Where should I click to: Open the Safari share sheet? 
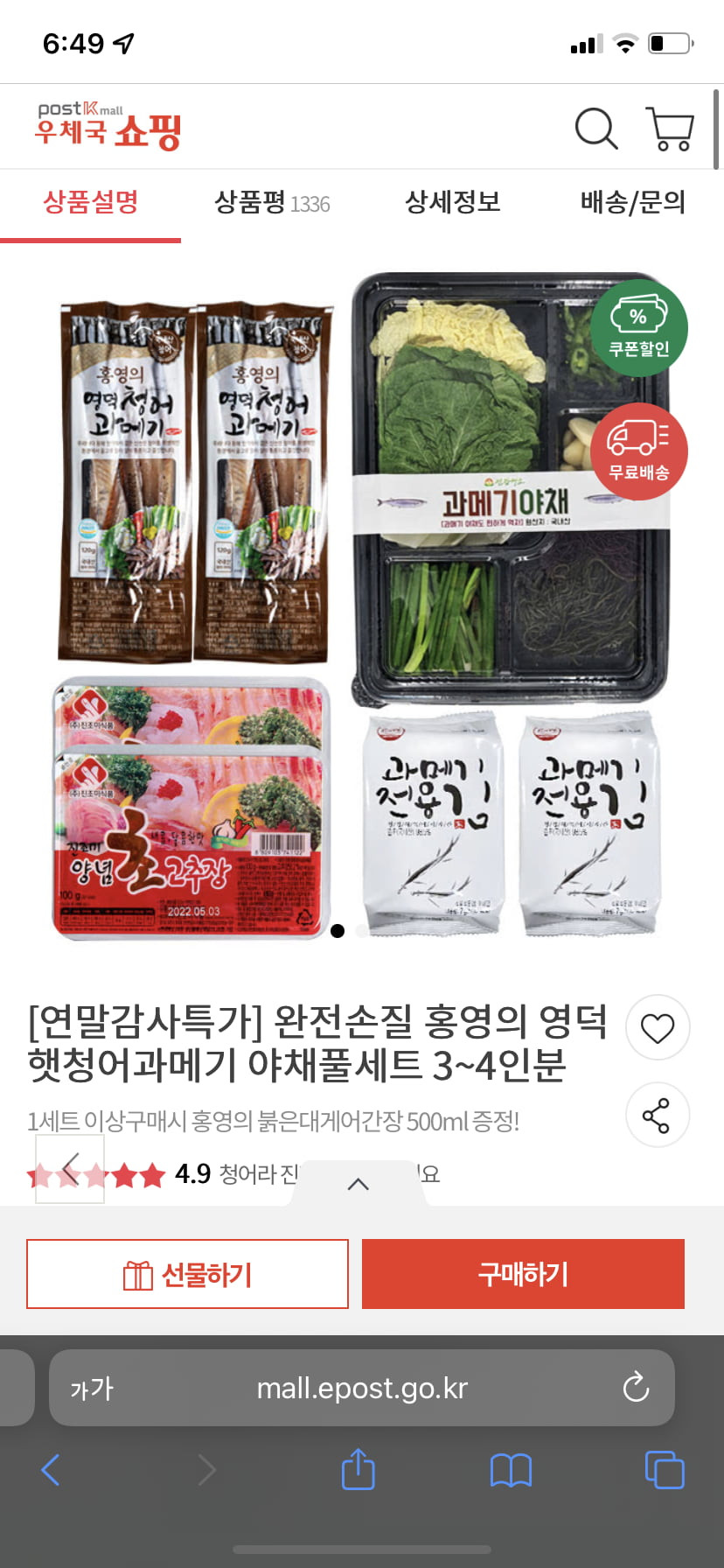click(358, 1468)
